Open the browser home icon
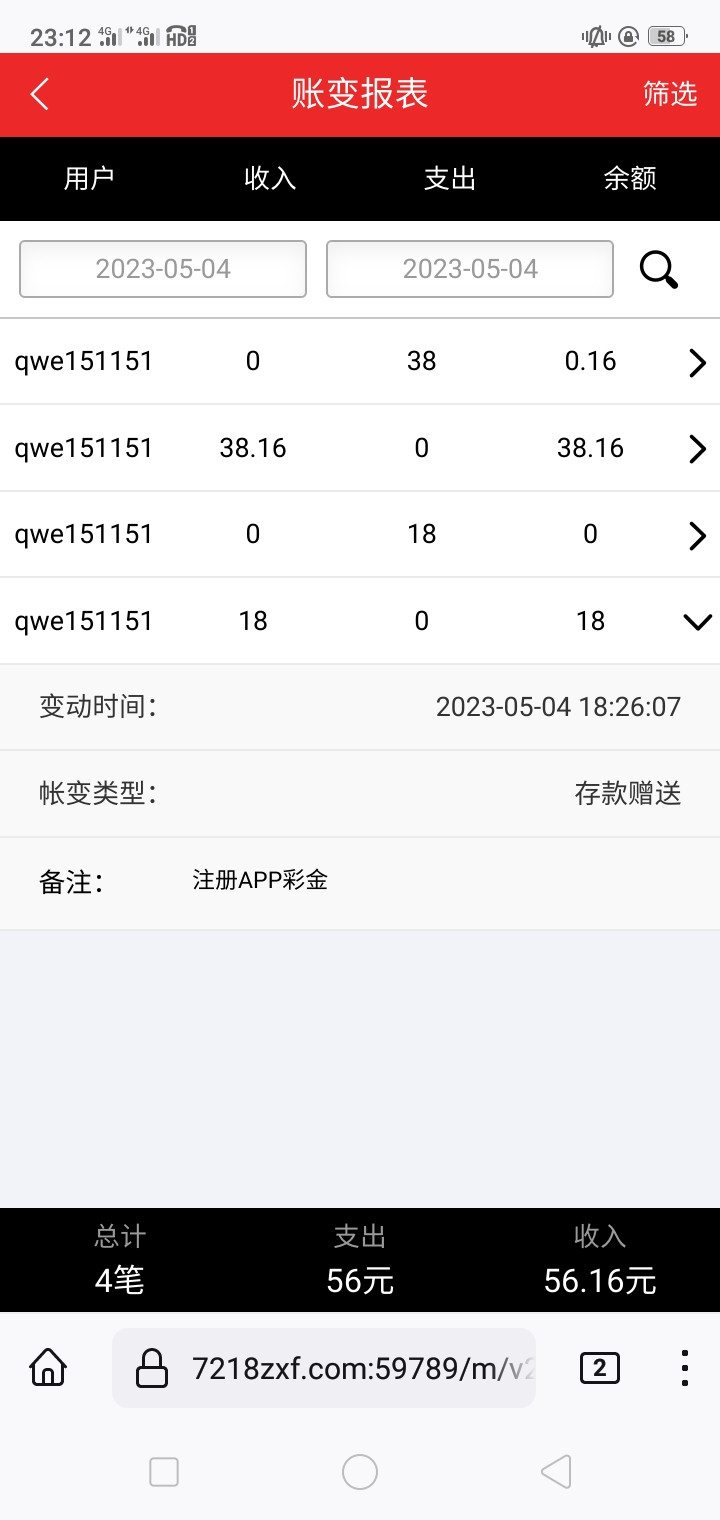Image resolution: width=720 pixels, height=1520 pixels. click(47, 1367)
